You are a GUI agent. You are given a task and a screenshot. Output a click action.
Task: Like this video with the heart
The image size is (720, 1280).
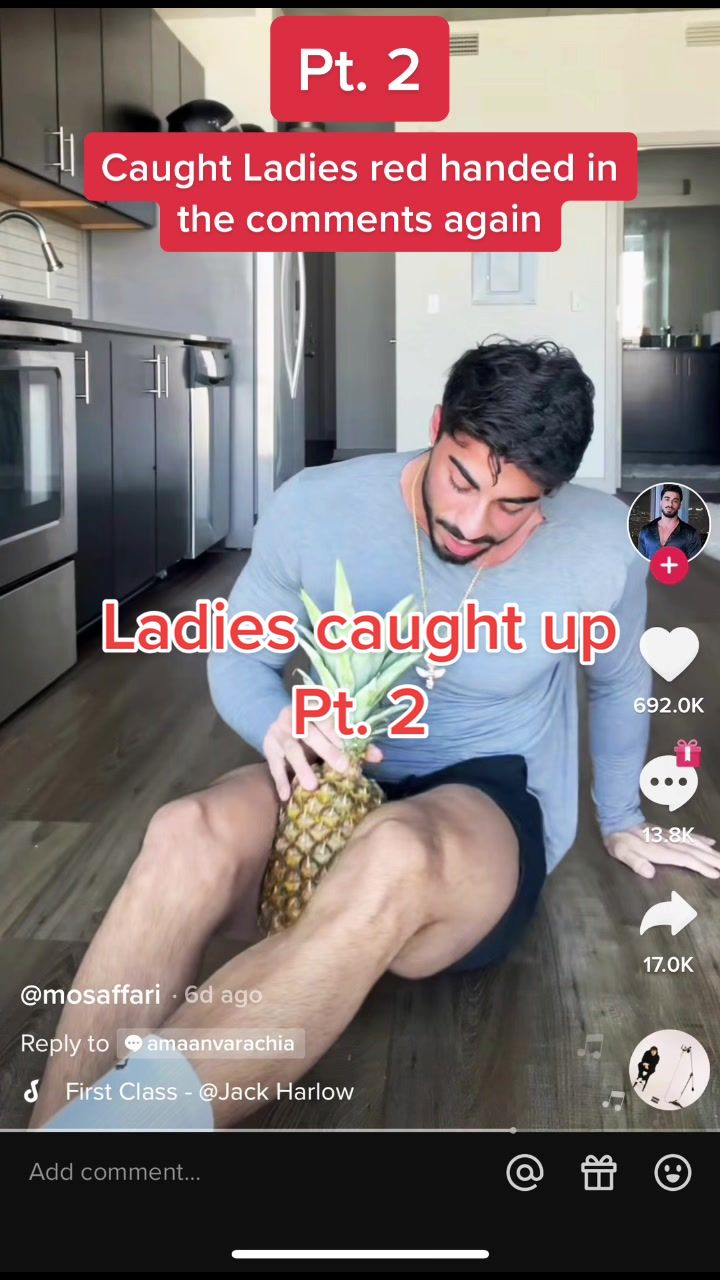click(x=668, y=655)
